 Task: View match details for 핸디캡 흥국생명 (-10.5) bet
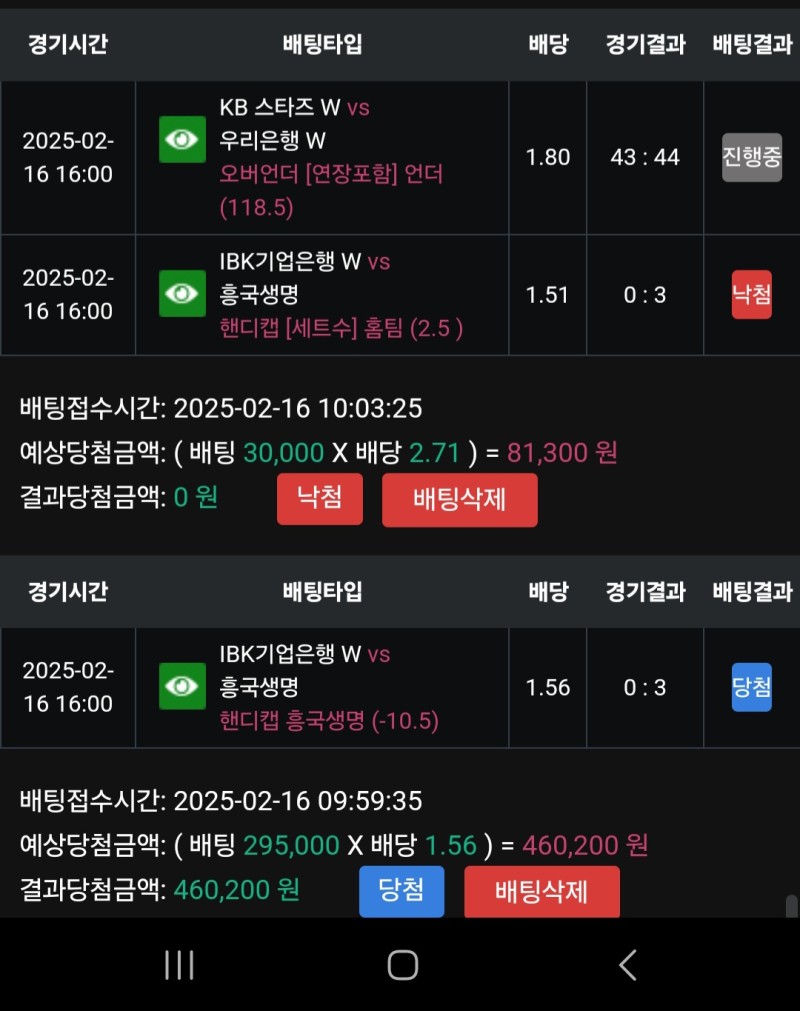(182, 686)
